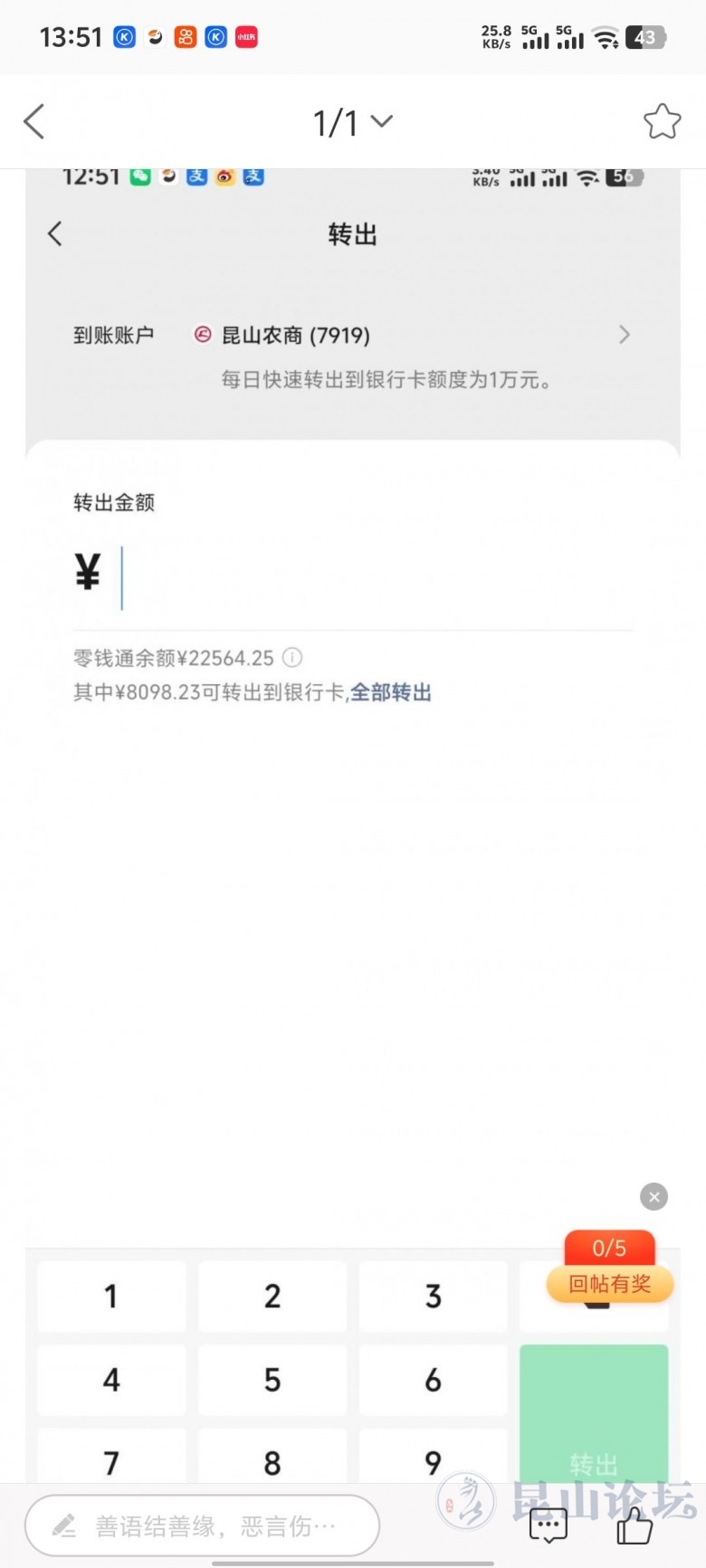Go back from the image viewer
The width and height of the screenshot is (706, 1568).
[34, 121]
